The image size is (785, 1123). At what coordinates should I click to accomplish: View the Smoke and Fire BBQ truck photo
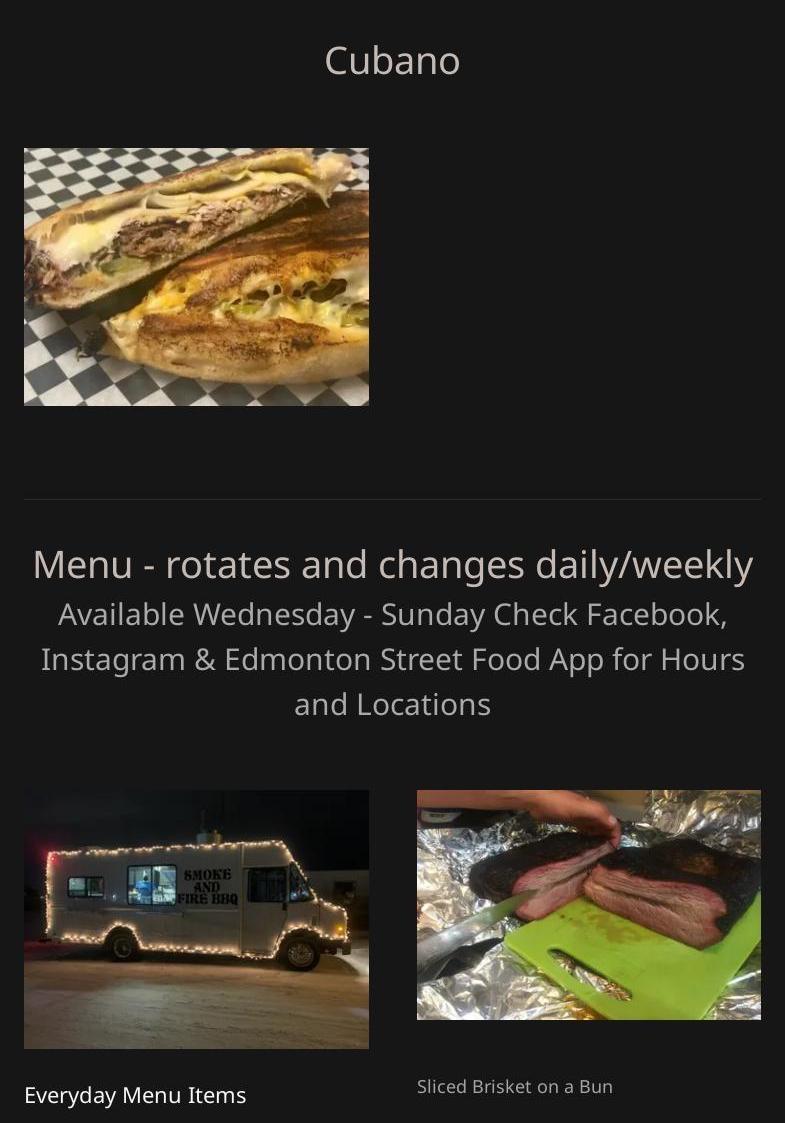click(196, 919)
